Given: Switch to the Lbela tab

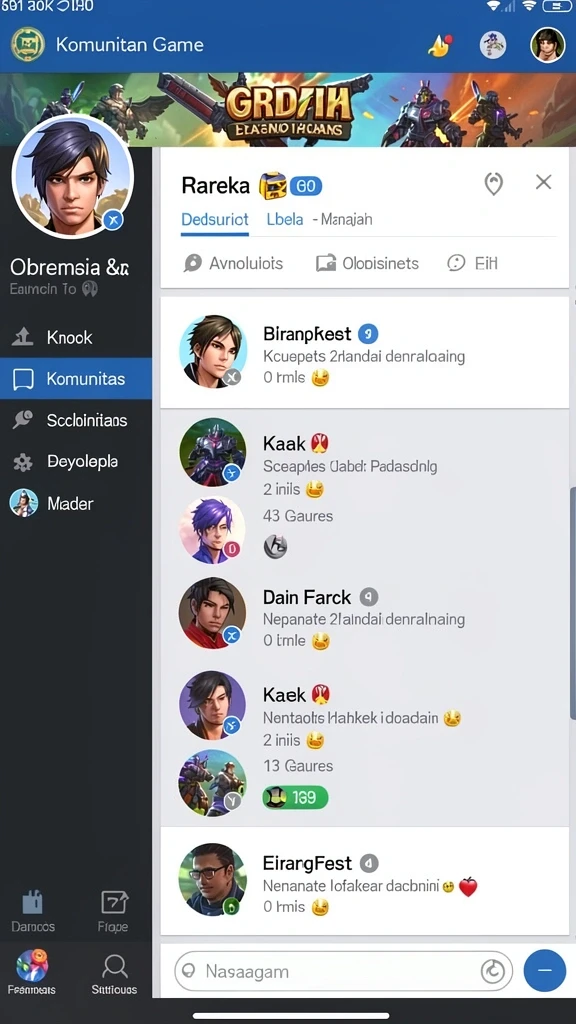Looking at the screenshot, I should click(285, 219).
